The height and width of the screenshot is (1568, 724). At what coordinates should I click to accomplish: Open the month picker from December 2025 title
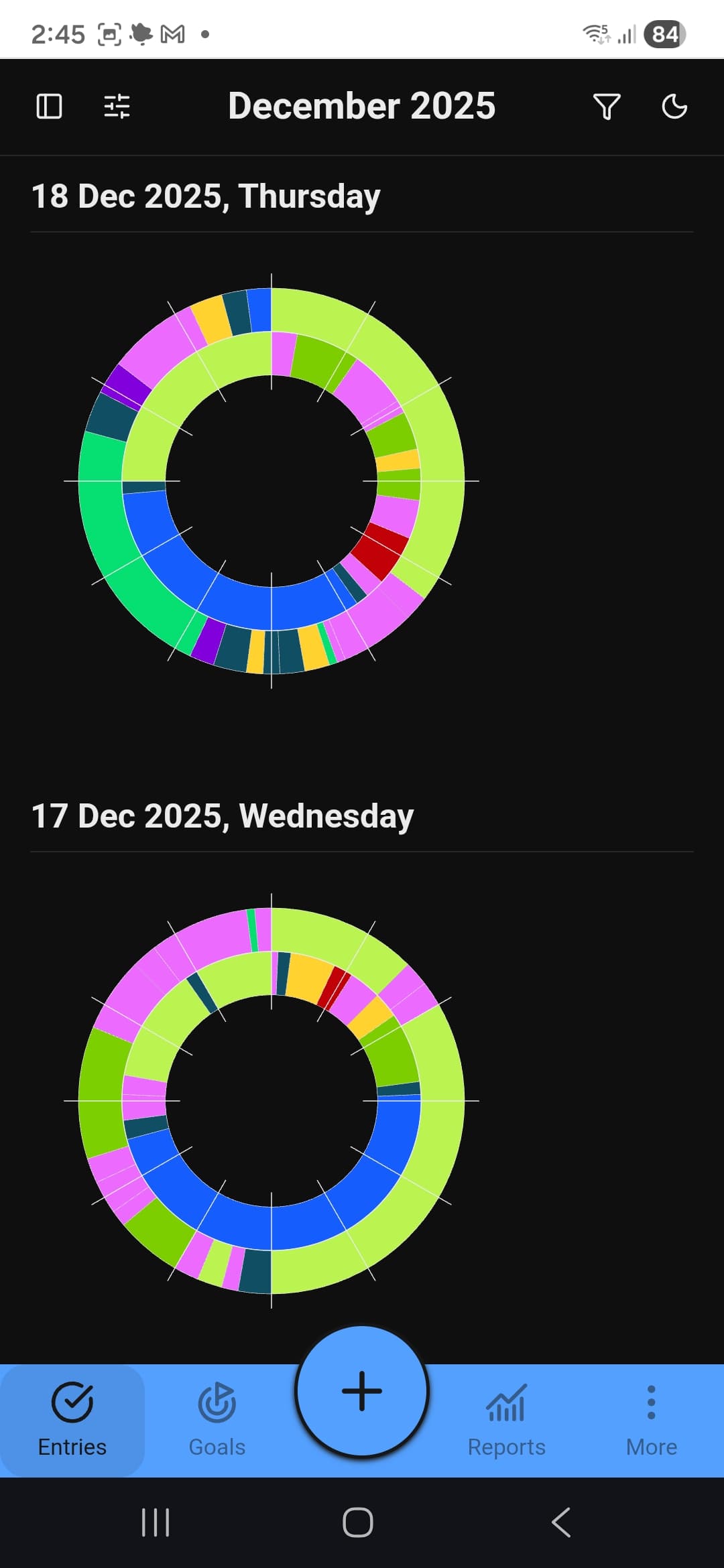coord(361,106)
